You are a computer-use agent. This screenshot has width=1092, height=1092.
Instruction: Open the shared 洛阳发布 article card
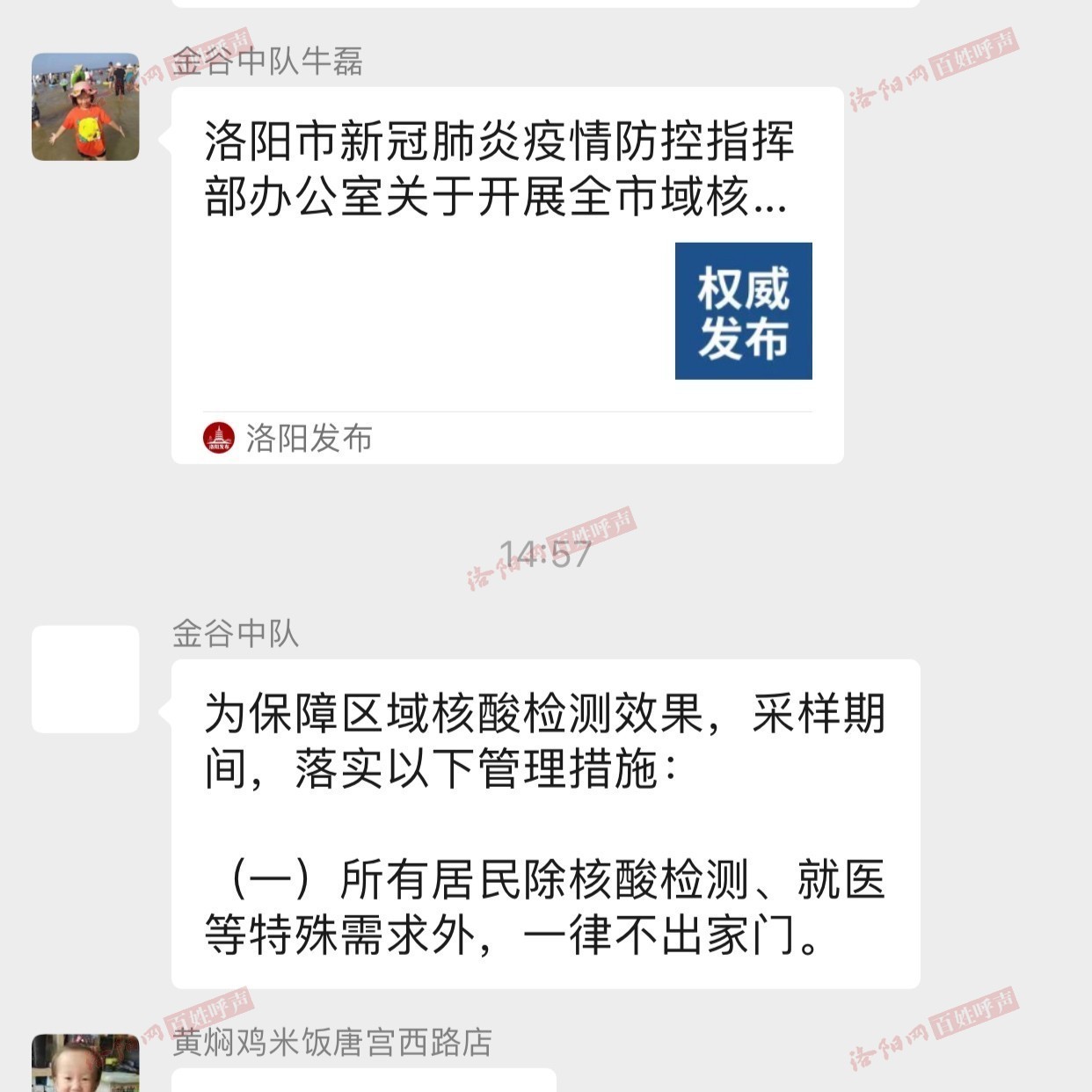coord(507,274)
